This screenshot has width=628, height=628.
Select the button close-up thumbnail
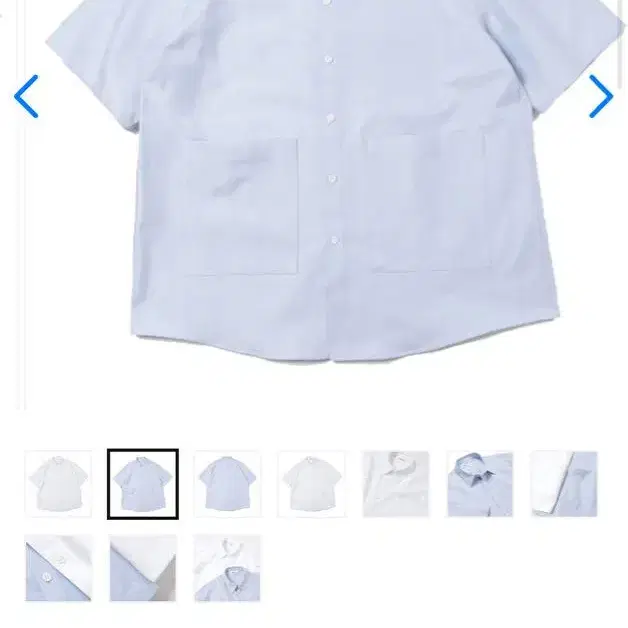[x=58, y=568]
